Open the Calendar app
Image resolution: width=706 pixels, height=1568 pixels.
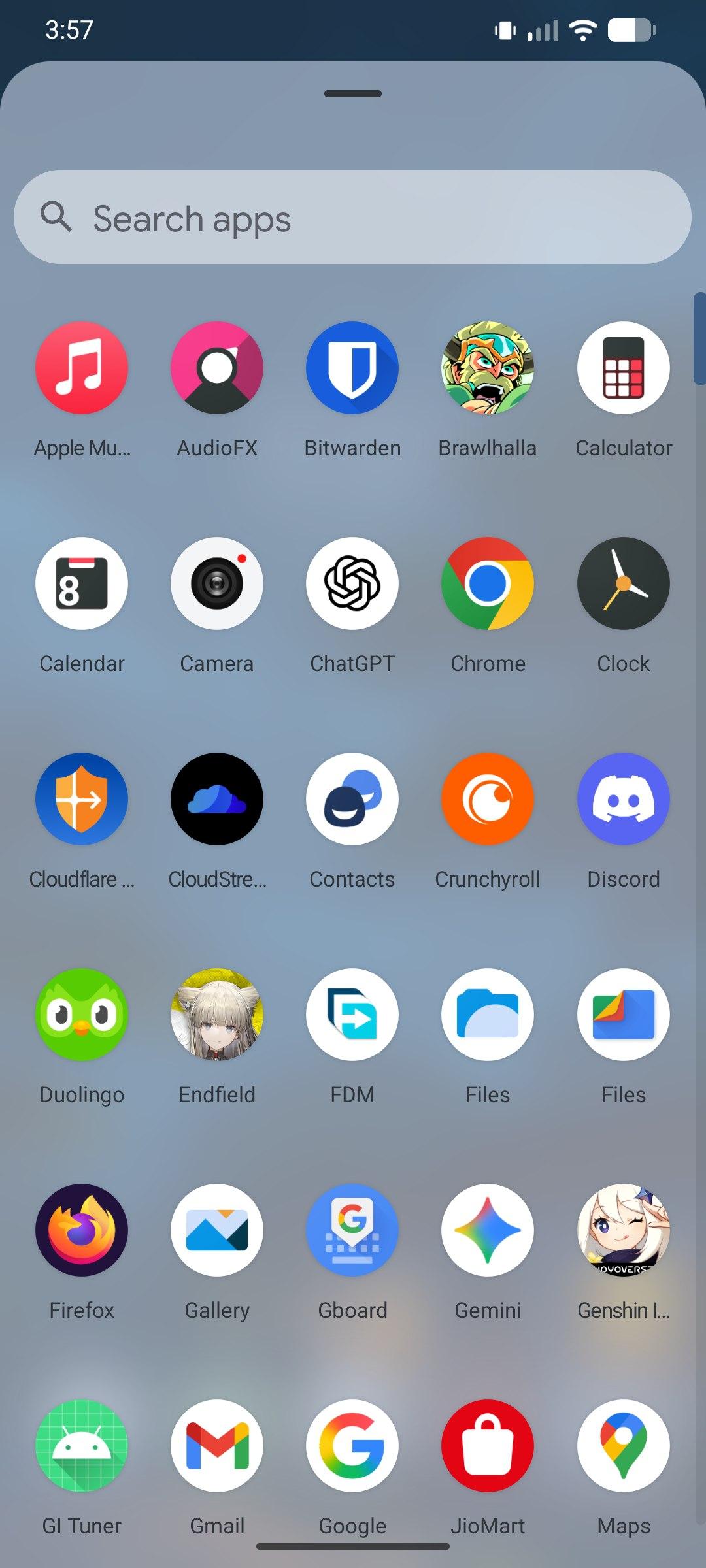pyautogui.click(x=82, y=583)
